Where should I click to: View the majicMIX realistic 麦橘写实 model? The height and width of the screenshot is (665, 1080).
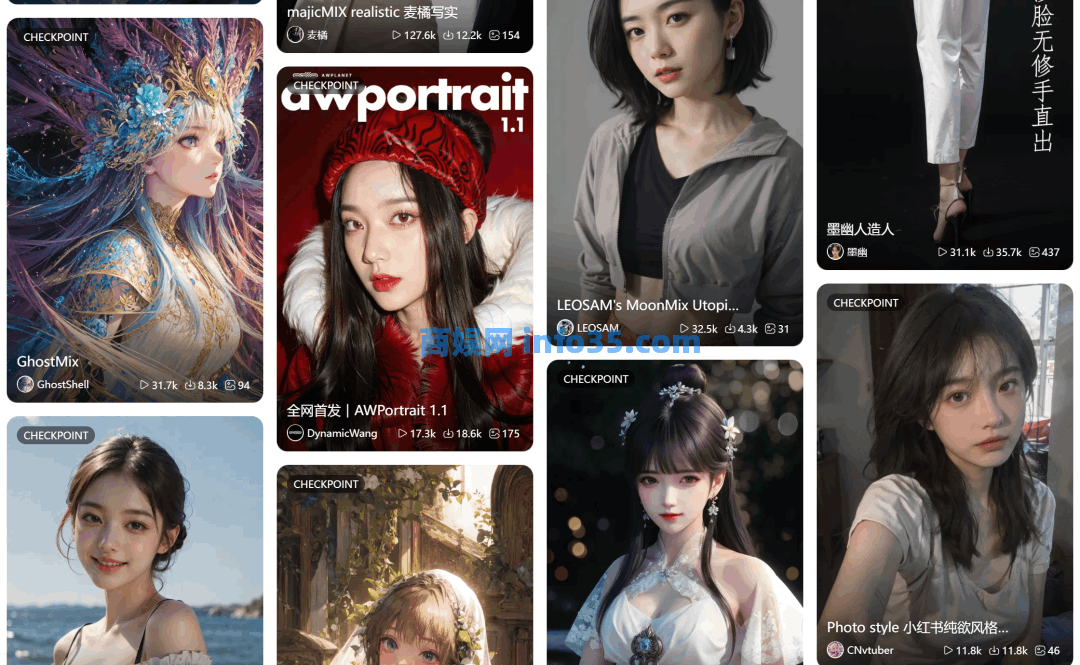(x=372, y=12)
